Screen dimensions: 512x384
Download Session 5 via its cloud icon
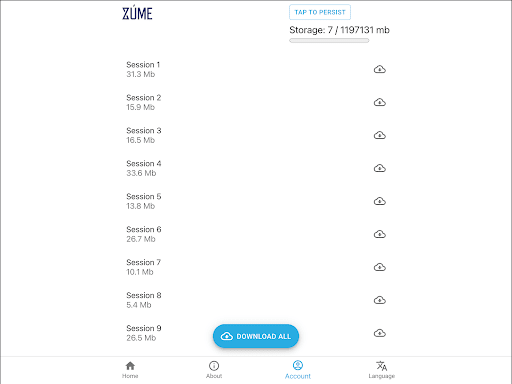[x=380, y=201]
